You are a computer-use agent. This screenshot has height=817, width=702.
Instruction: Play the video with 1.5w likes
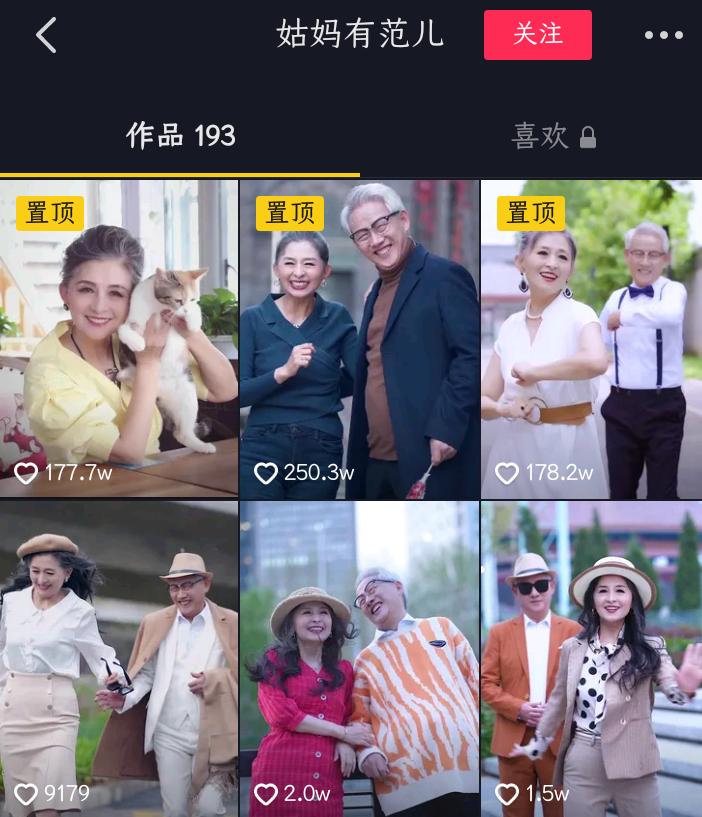coord(591,660)
